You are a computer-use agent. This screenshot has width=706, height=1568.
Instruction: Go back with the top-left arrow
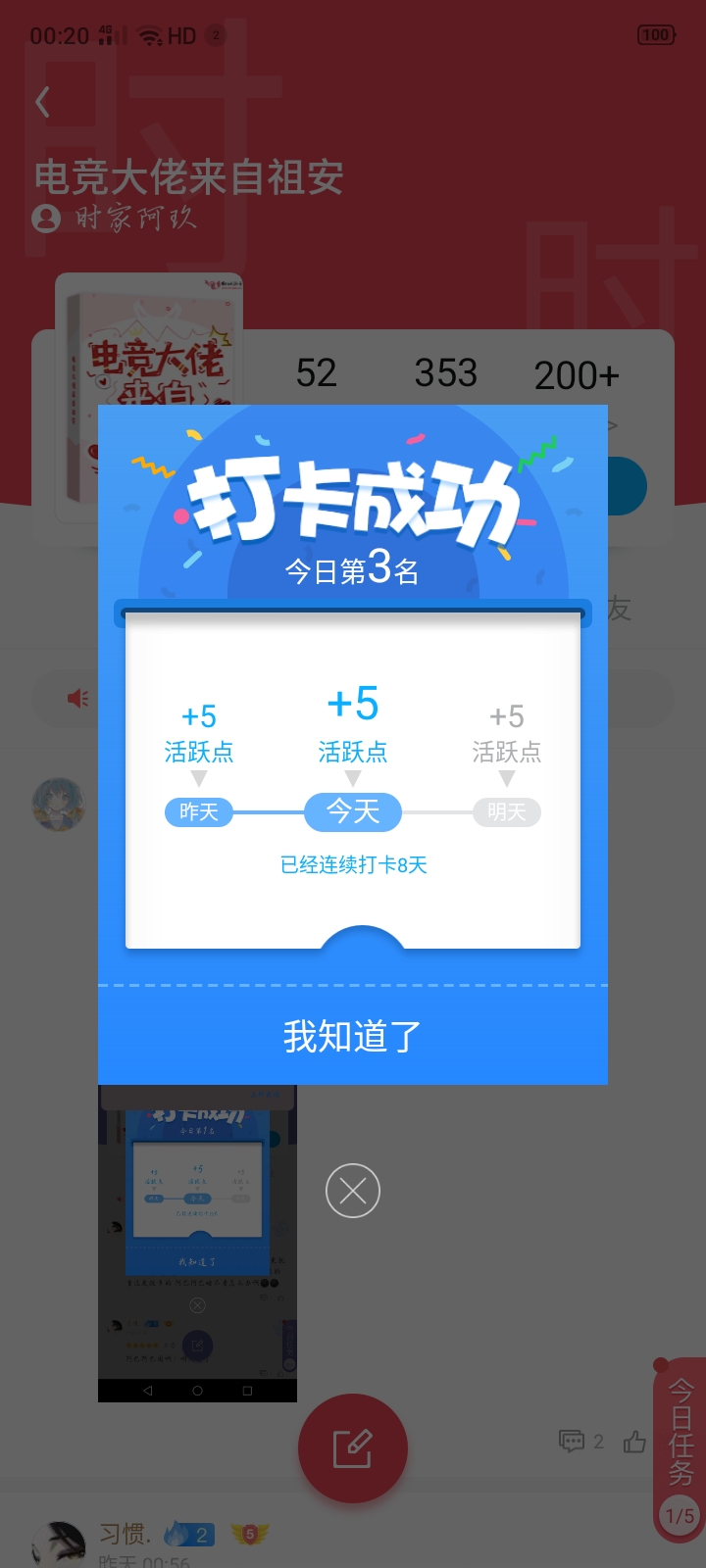pyautogui.click(x=42, y=102)
